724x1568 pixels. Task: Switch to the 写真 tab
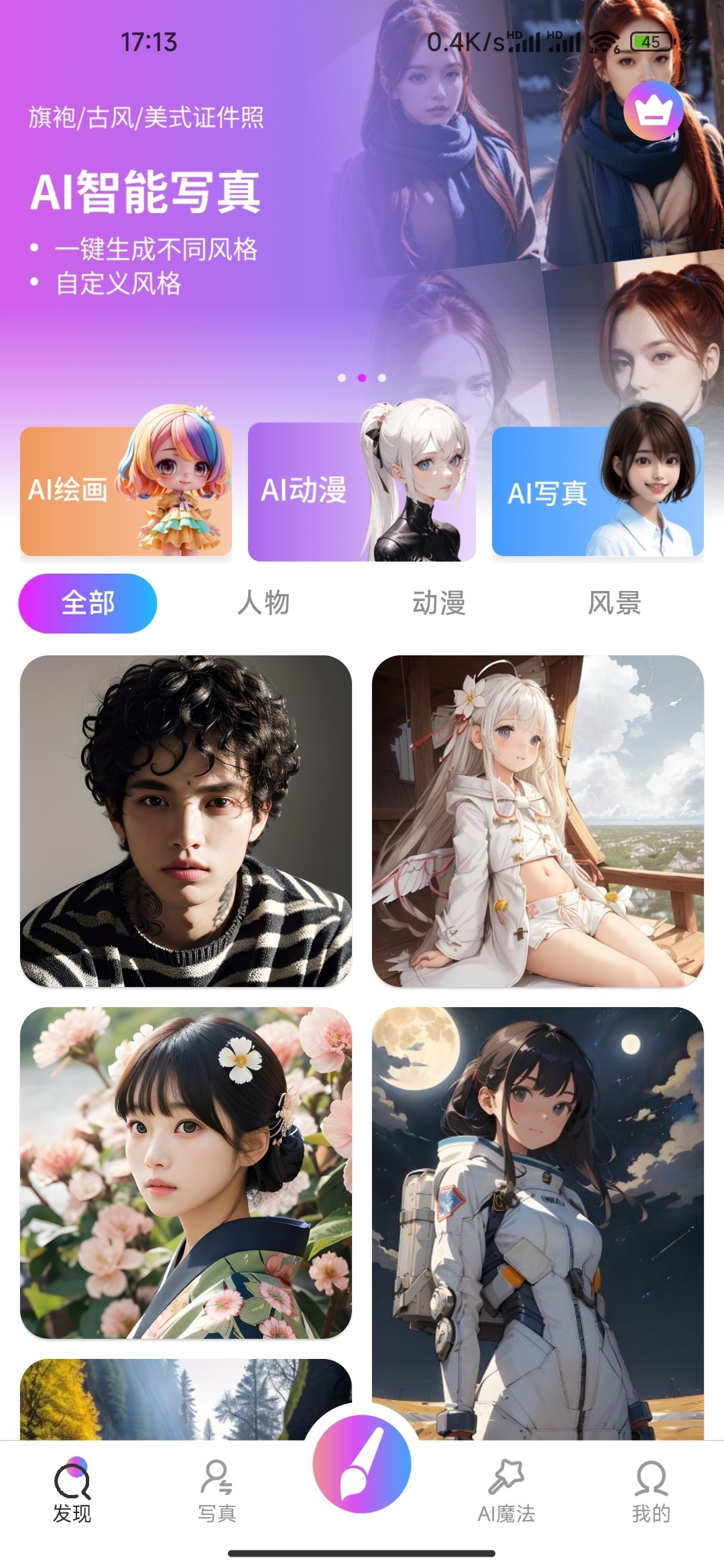pyautogui.click(x=217, y=1491)
